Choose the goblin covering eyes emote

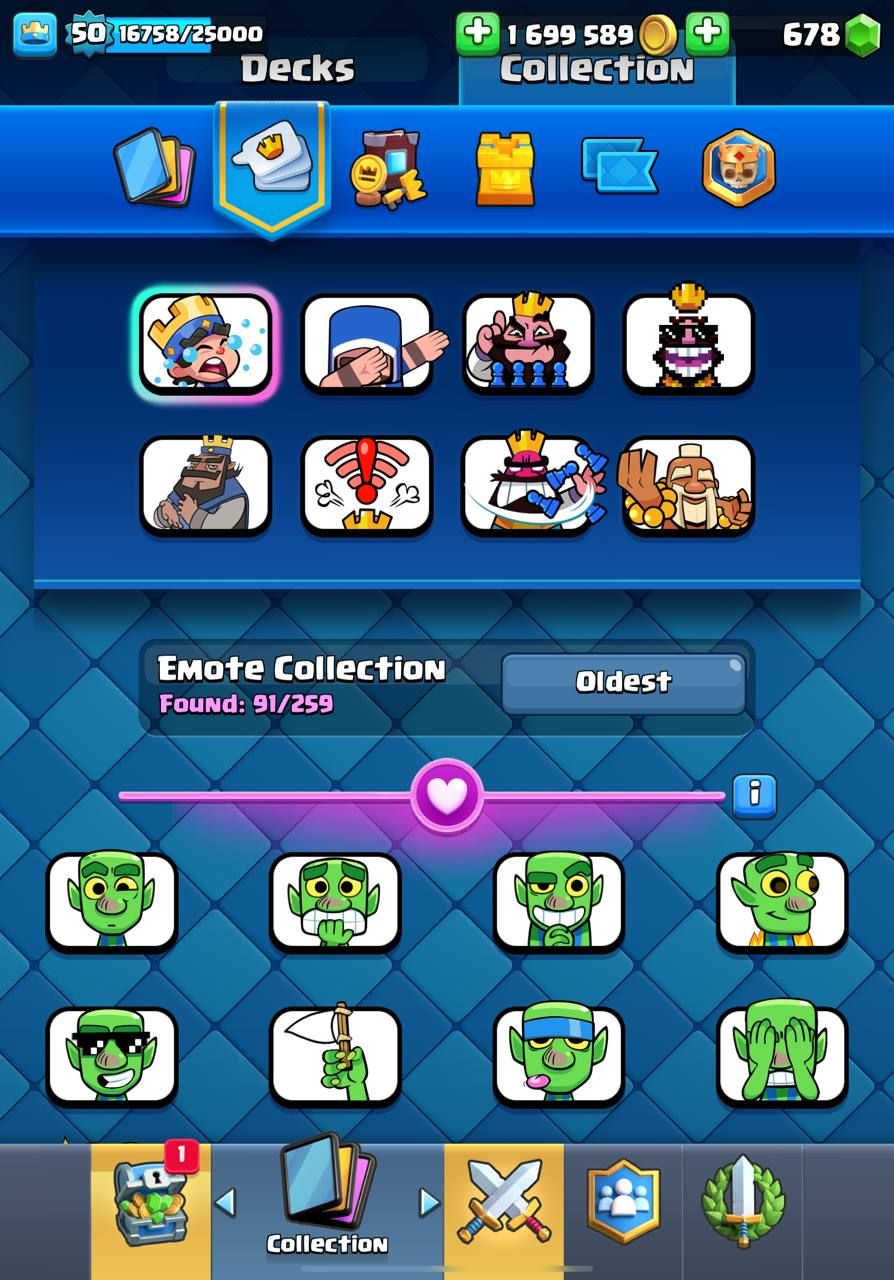click(x=782, y=1055)
